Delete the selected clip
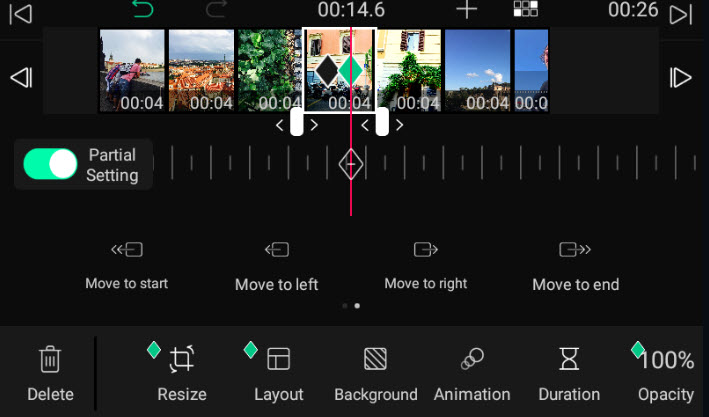The height and width of the screenshot is (417, 709). (x=50, y=373)
